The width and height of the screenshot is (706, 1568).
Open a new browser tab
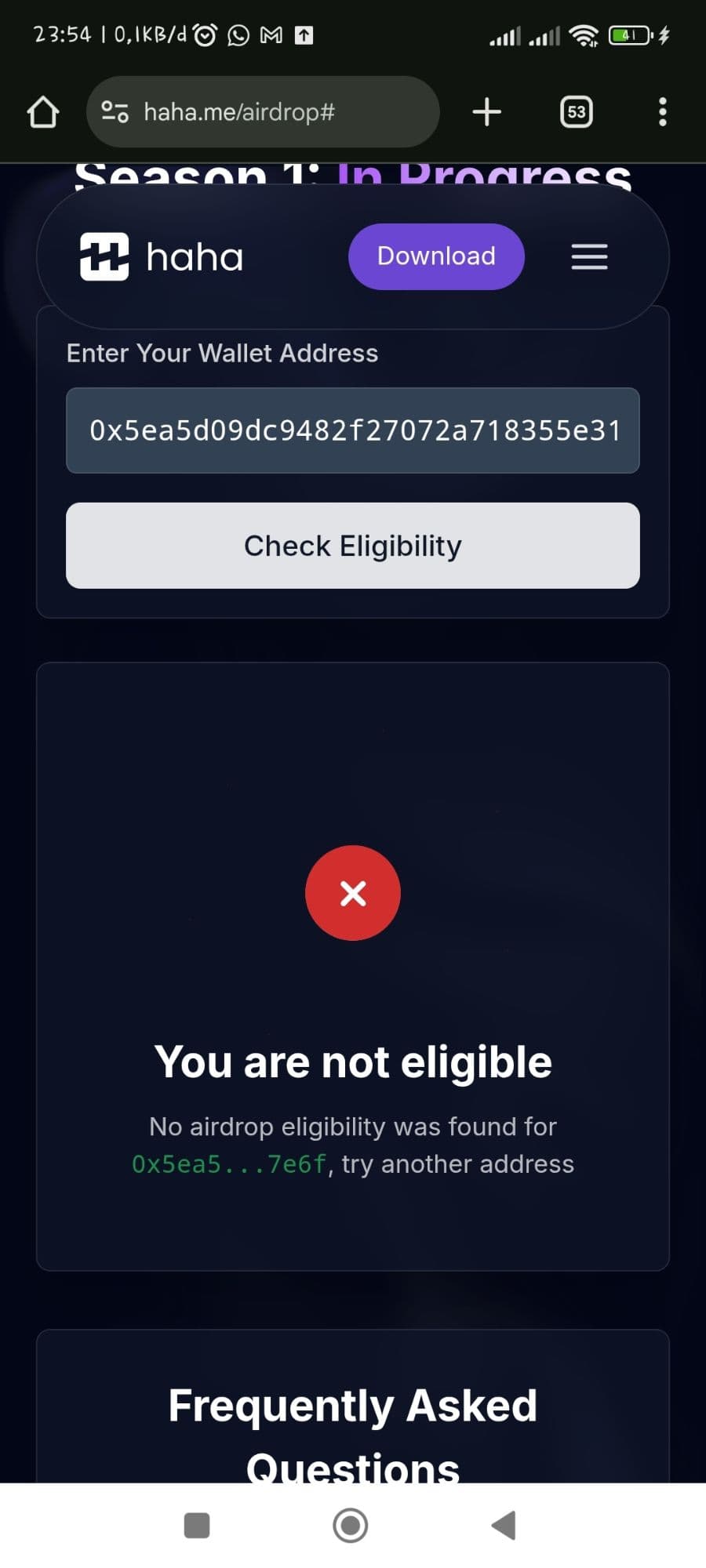[487, 112]
